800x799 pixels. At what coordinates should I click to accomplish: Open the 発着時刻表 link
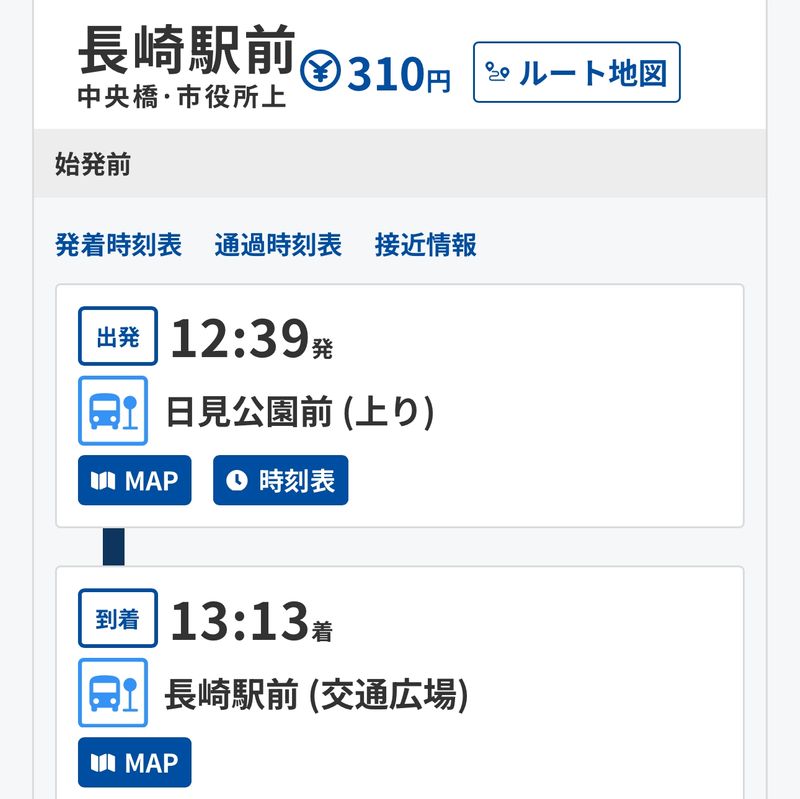click(119, 244)
